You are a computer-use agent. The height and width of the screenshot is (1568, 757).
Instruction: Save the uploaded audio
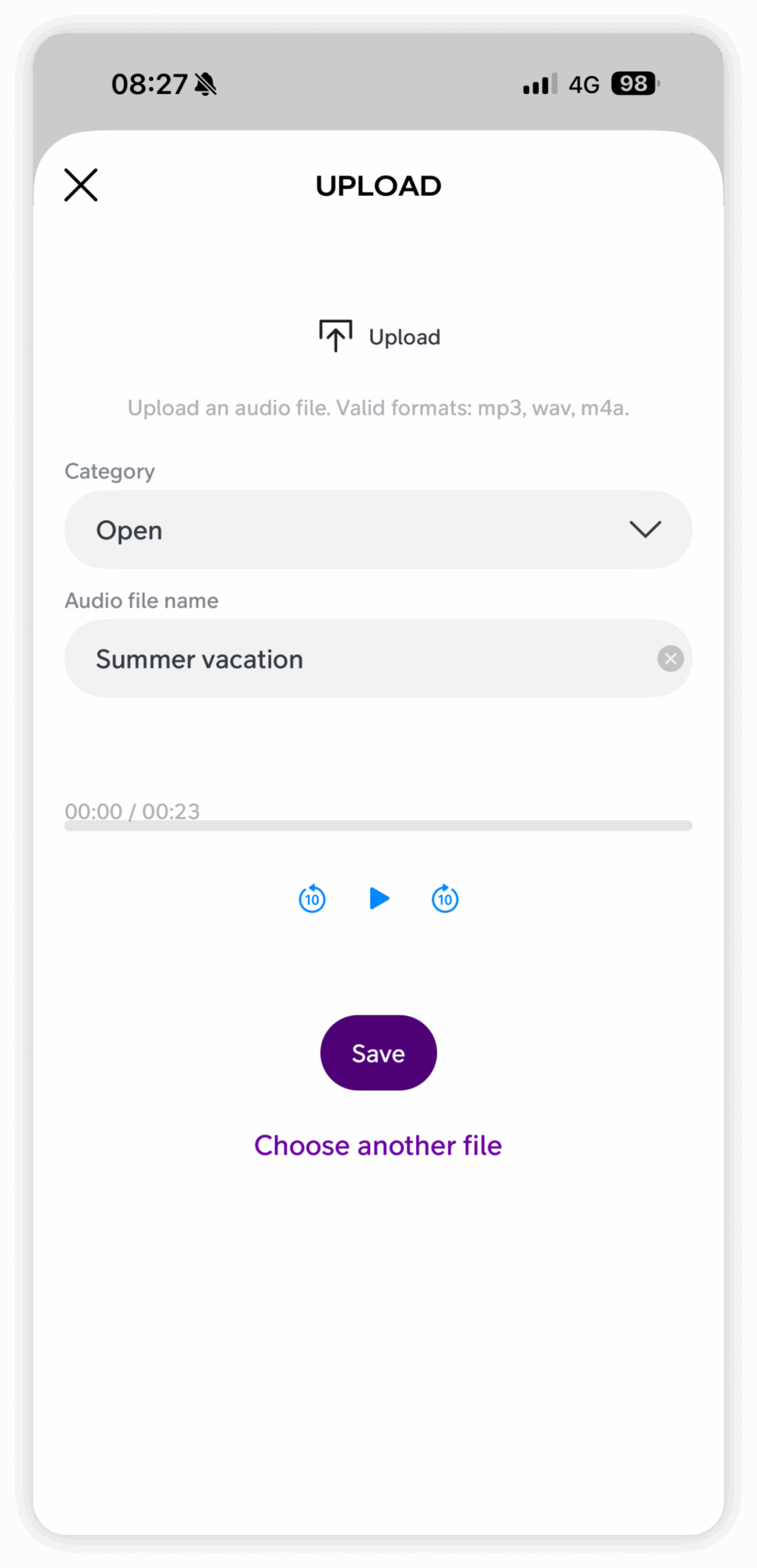[x=378, y=1053]
